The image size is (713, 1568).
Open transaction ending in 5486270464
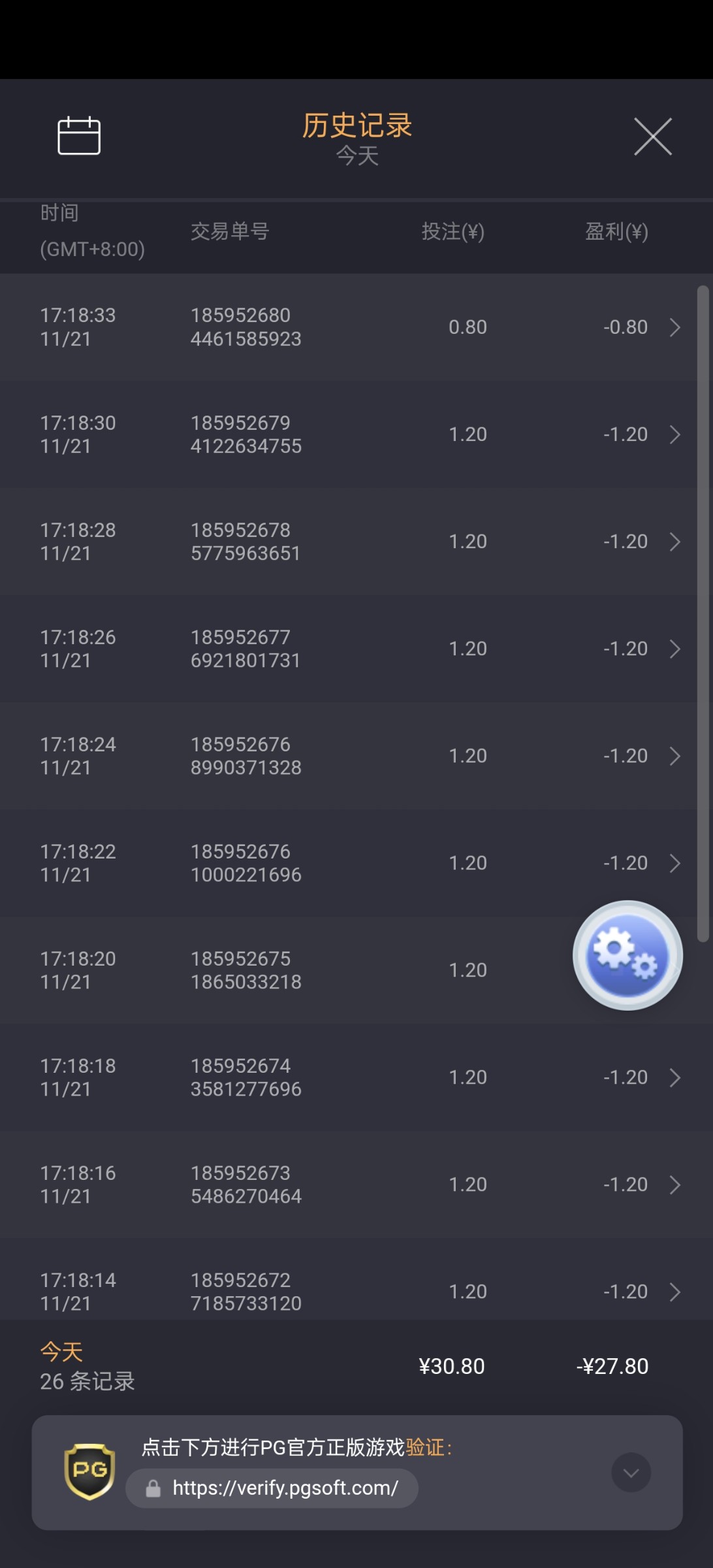point(349,1184)
